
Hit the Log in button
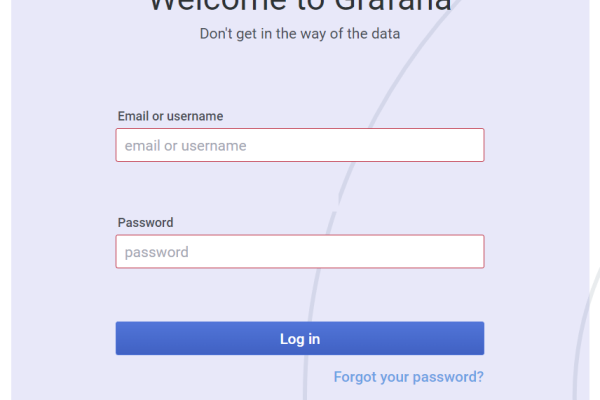(300, 339)
